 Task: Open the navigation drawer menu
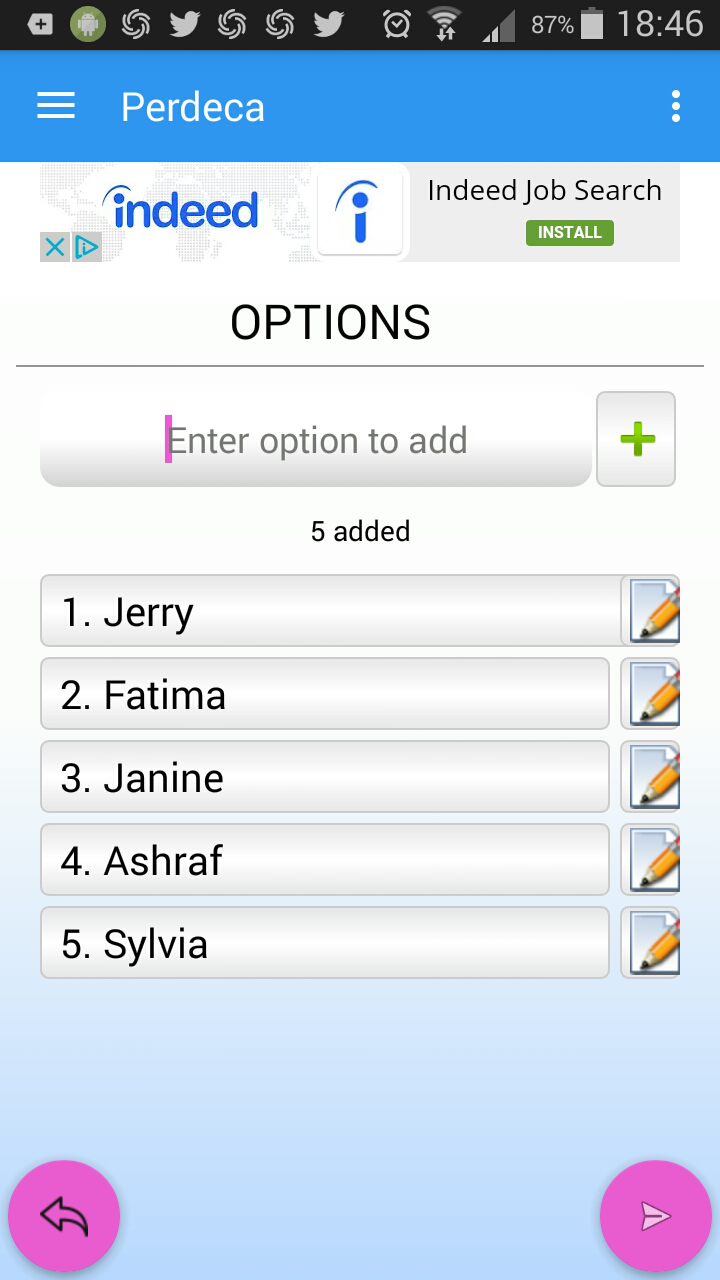coord(55,105)
